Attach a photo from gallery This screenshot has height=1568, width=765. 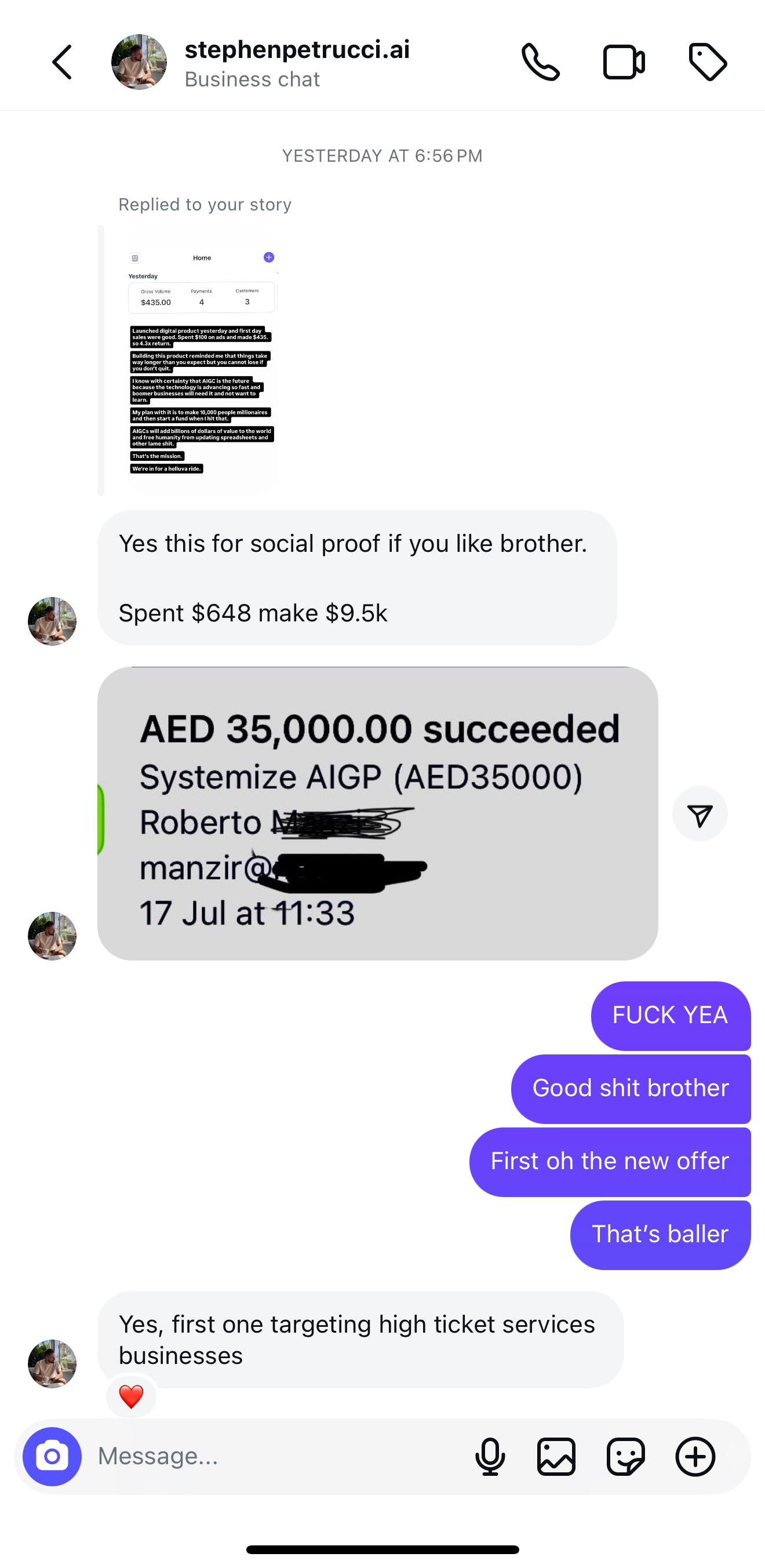pyautogui.click(x=556, y=1457)
